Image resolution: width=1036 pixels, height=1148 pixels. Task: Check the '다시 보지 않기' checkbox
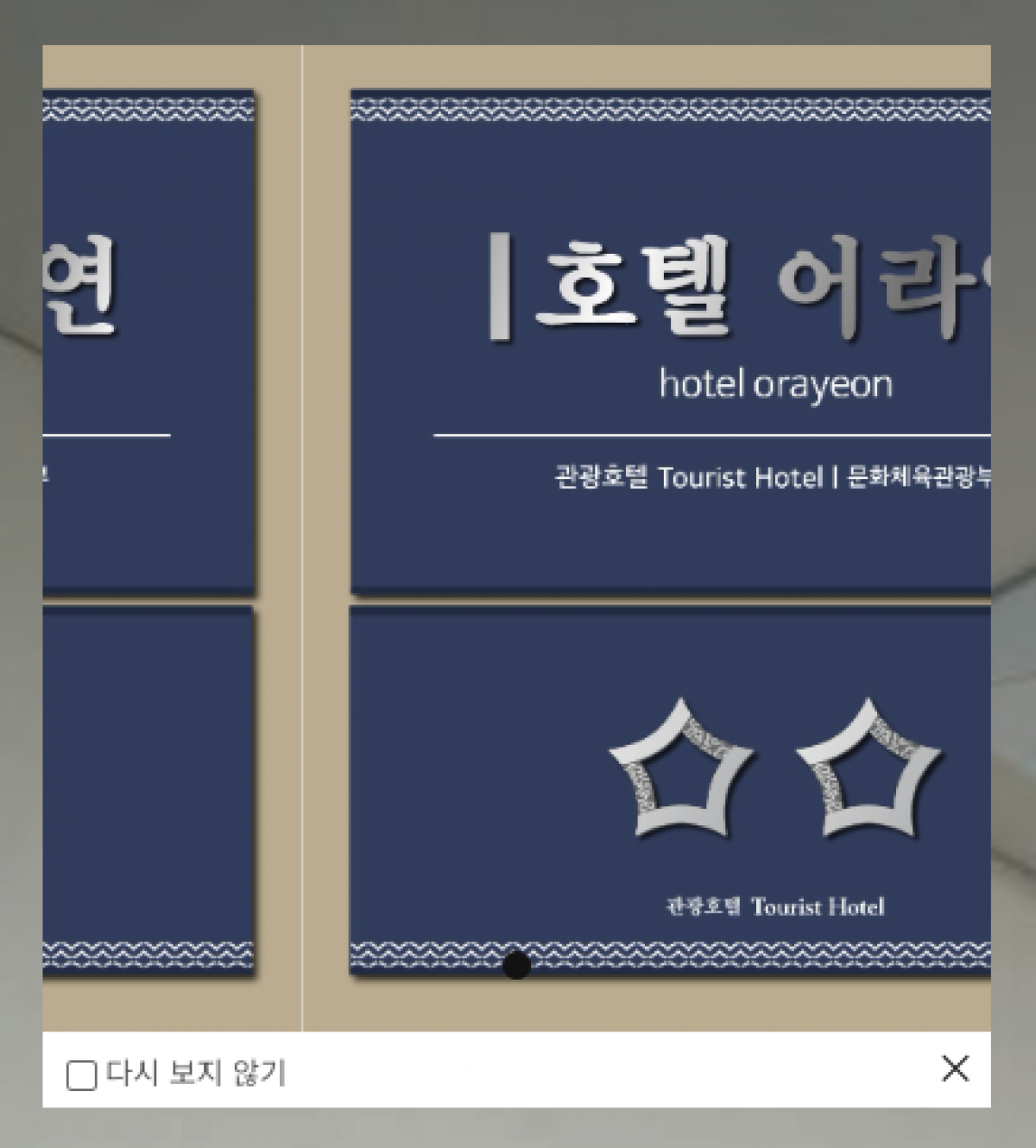tap(81, 1075)
